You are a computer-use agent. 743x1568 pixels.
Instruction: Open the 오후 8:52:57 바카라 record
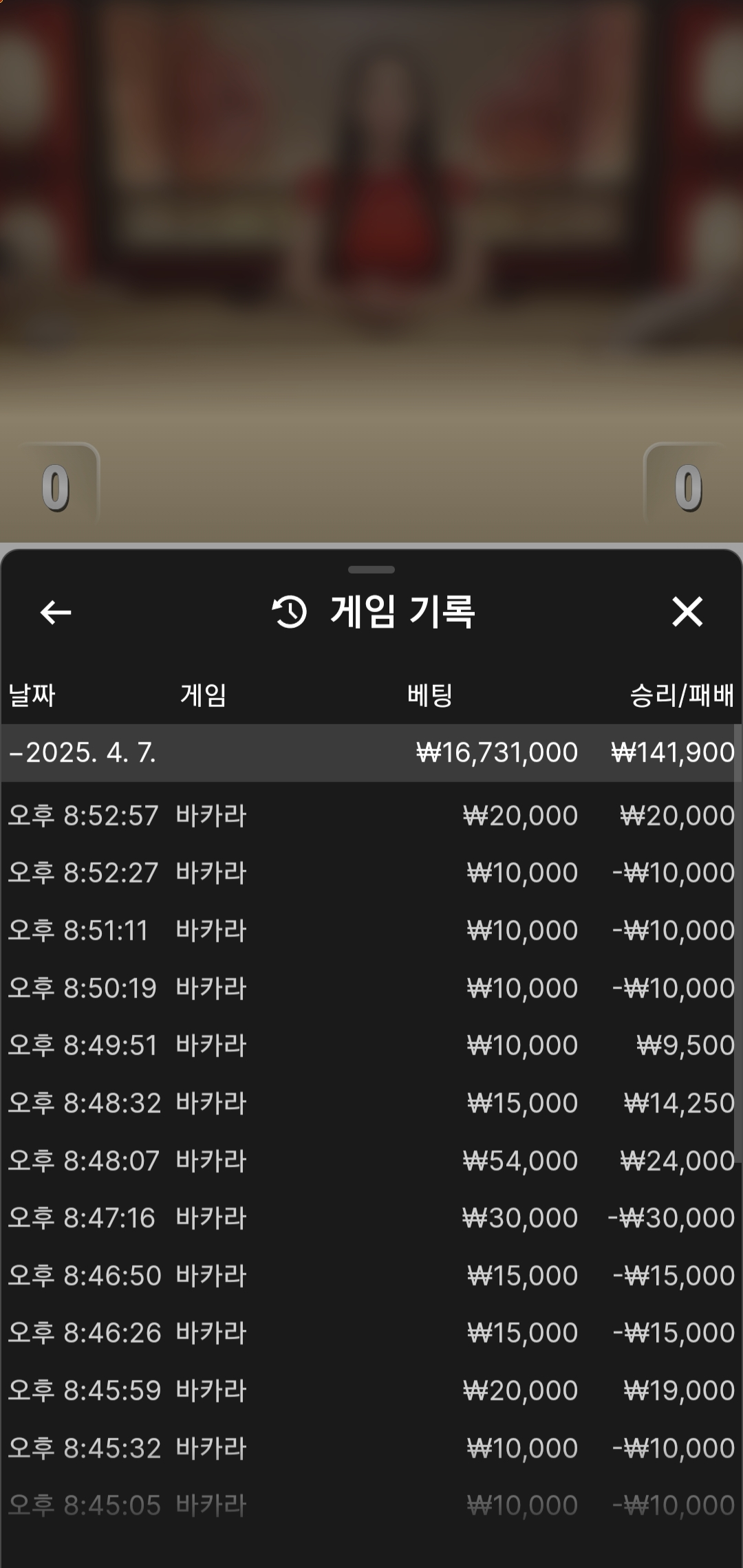[371, 816]
